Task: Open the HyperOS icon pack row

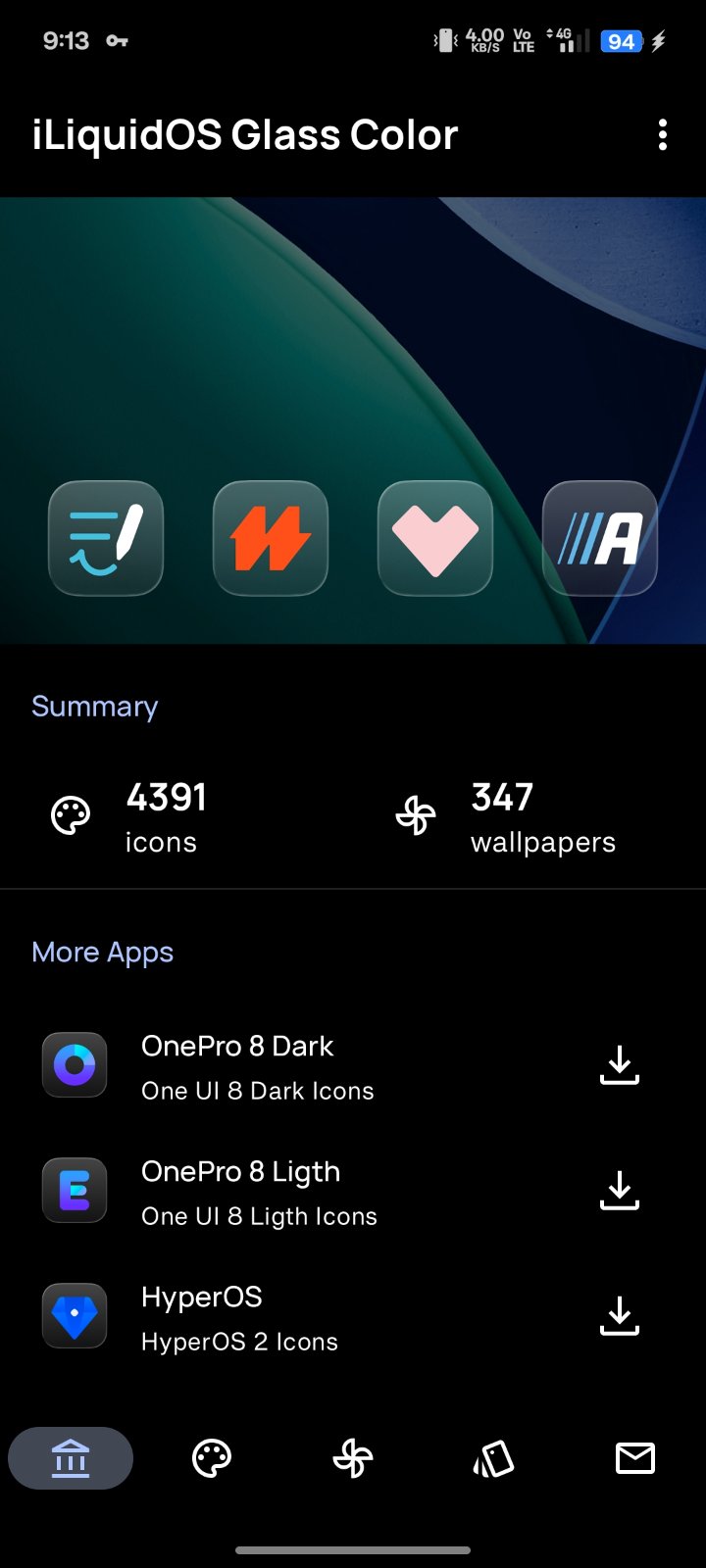Action: pos(353,1317)
